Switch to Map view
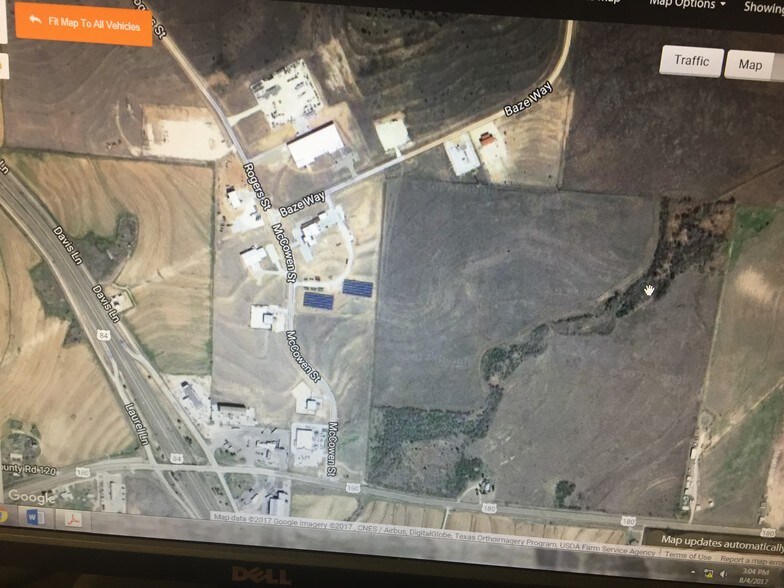 pyautogui.click(x=750, y=64)
